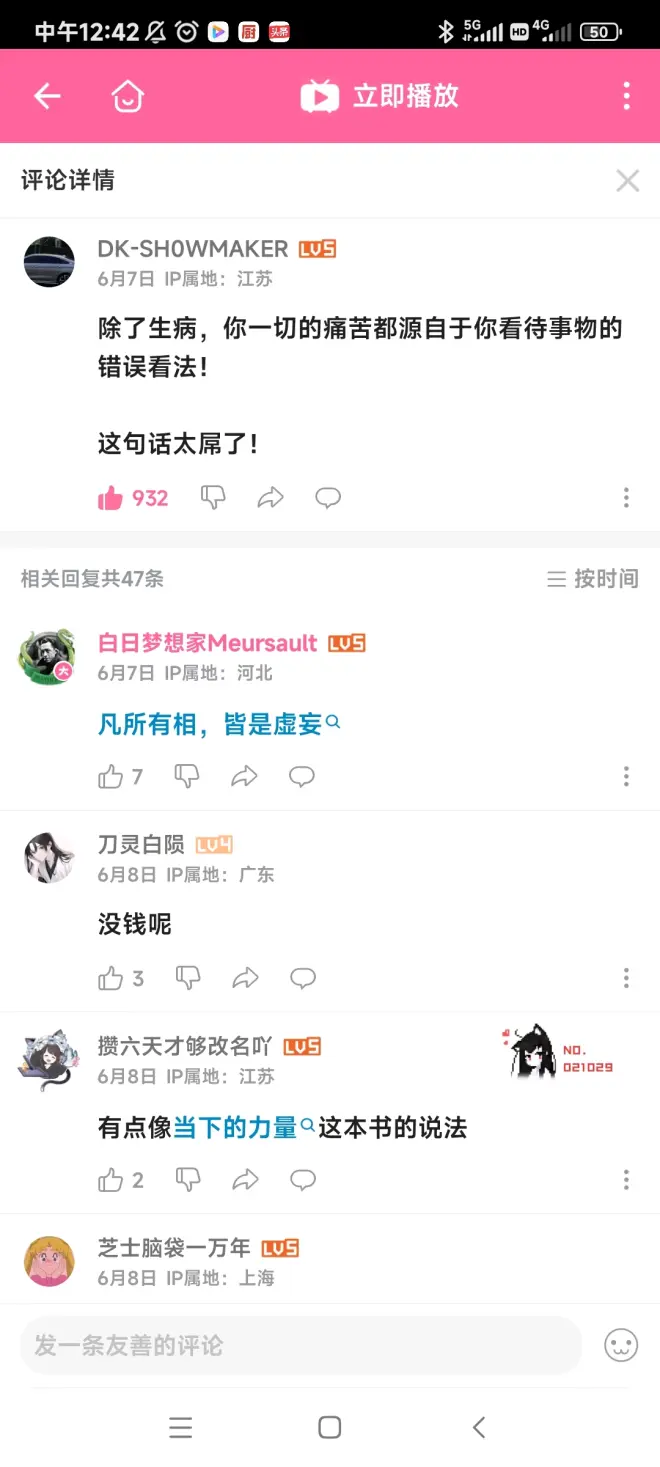Close the 评论详情 panel
The image size is (660, 1467).
pyautogui.click(x=627, y=180)
